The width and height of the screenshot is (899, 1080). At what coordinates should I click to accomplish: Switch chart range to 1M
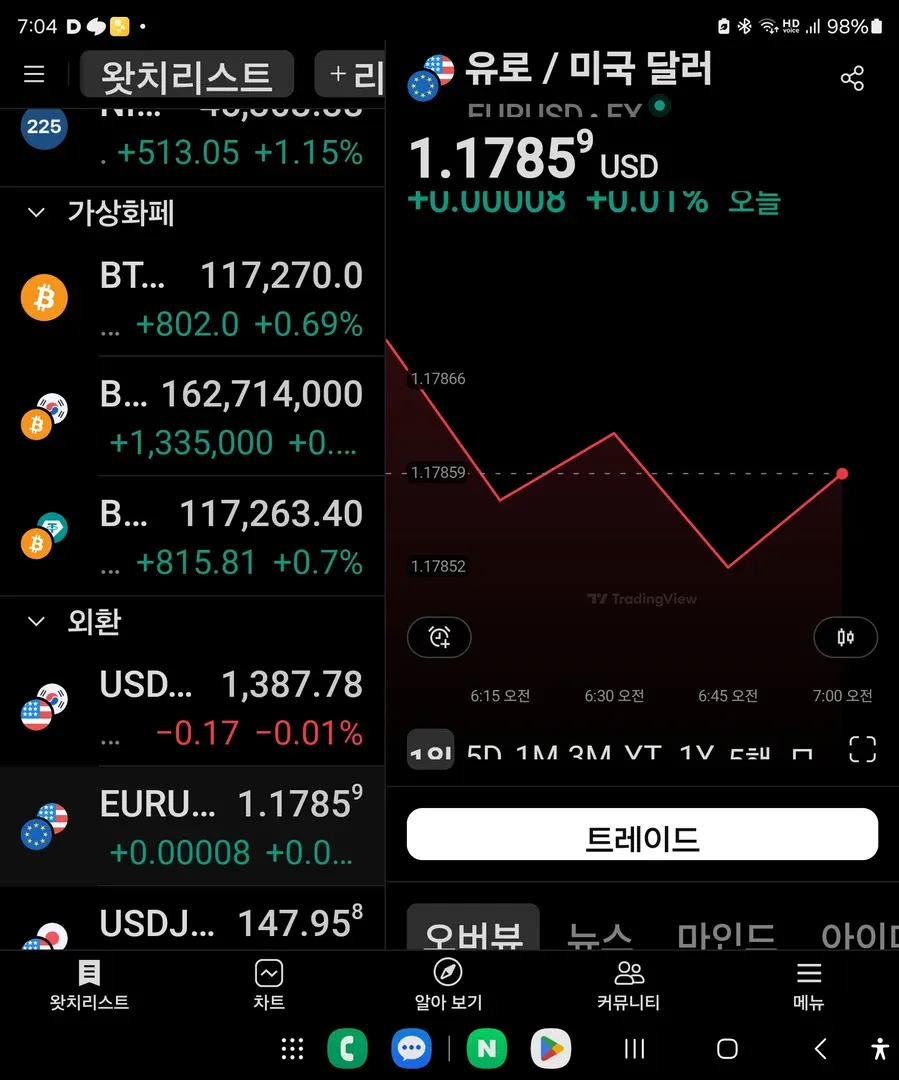(x=536, y=753)
